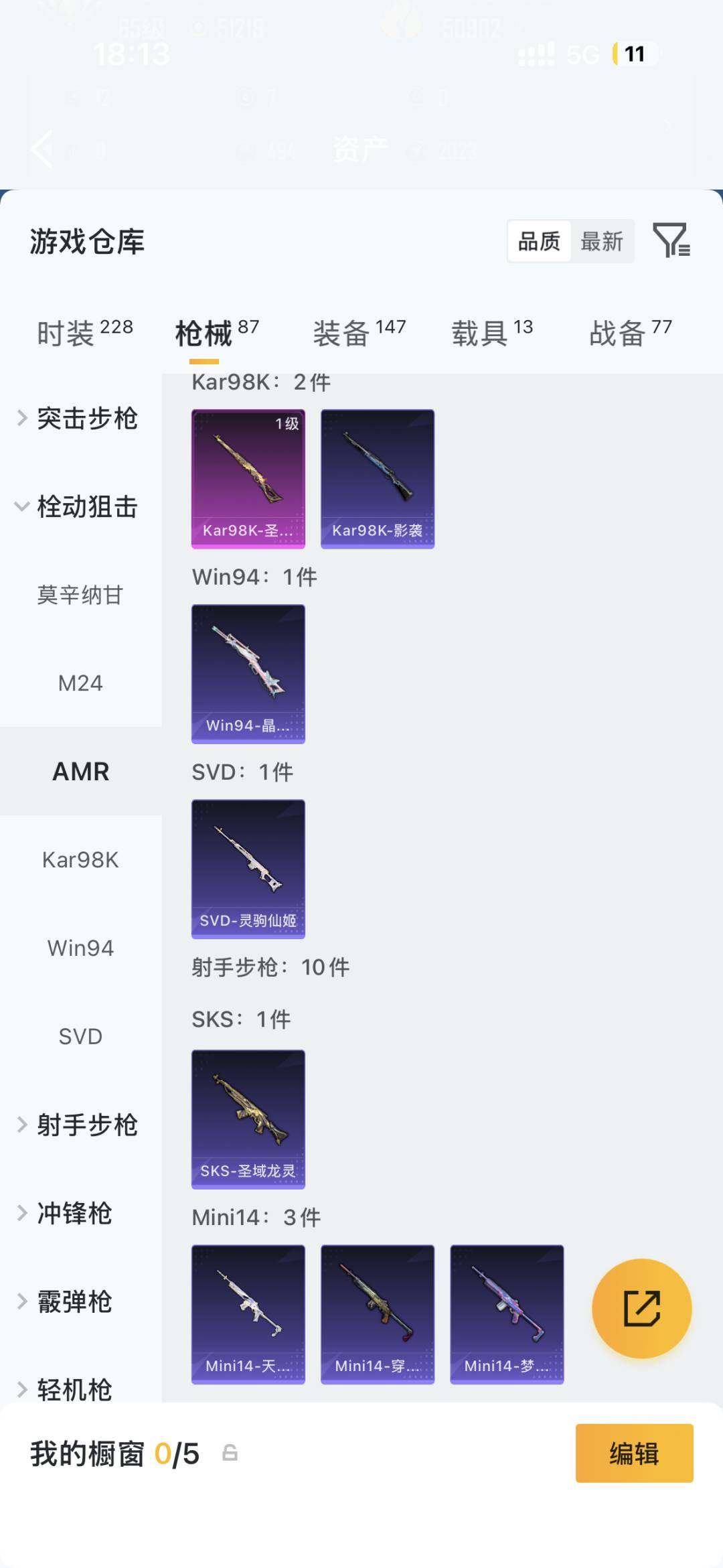This screenshot has height=1568, width=723.
Task: Select 莫辛纳甘 subcategory
Action: click(x=80, y=595)
